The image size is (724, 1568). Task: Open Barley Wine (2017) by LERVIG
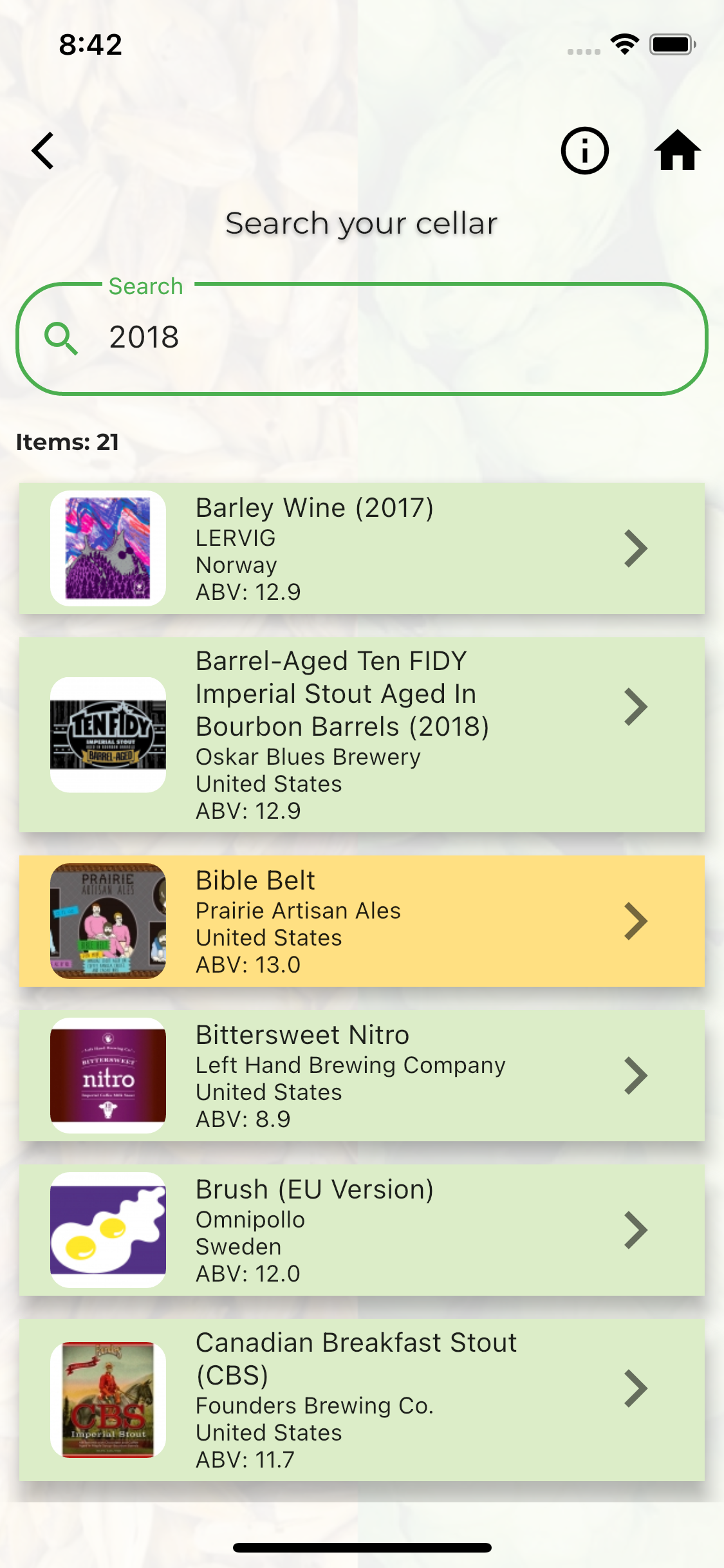(362, 548)
